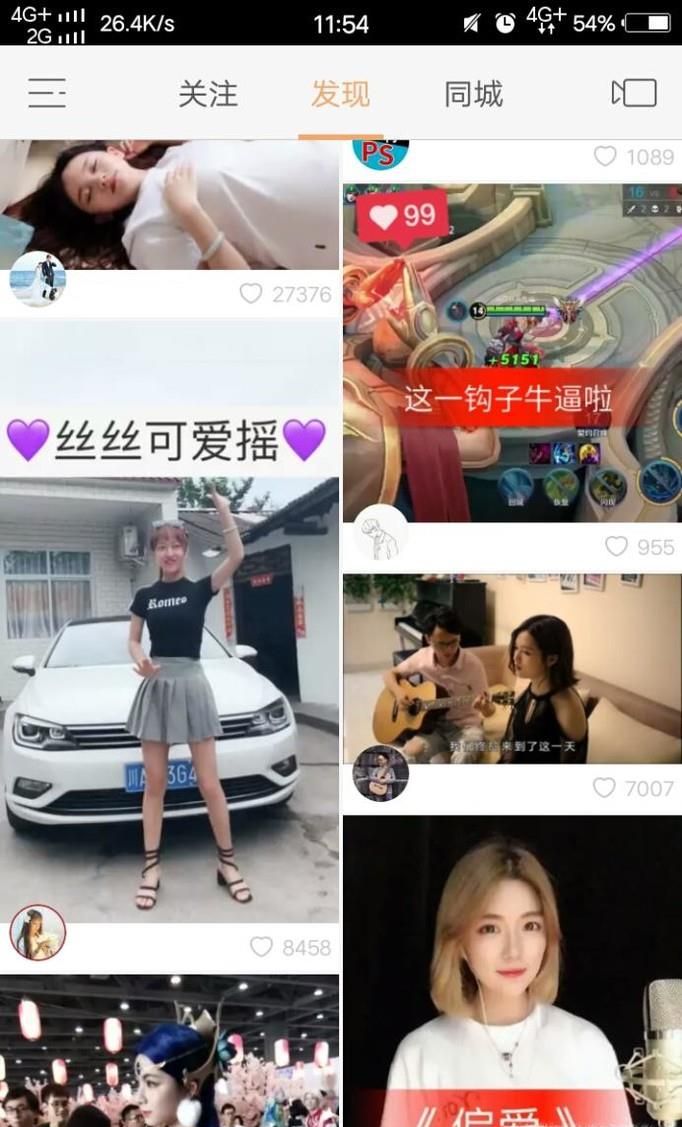Select the 发现 tab

[x=340, y=94]
